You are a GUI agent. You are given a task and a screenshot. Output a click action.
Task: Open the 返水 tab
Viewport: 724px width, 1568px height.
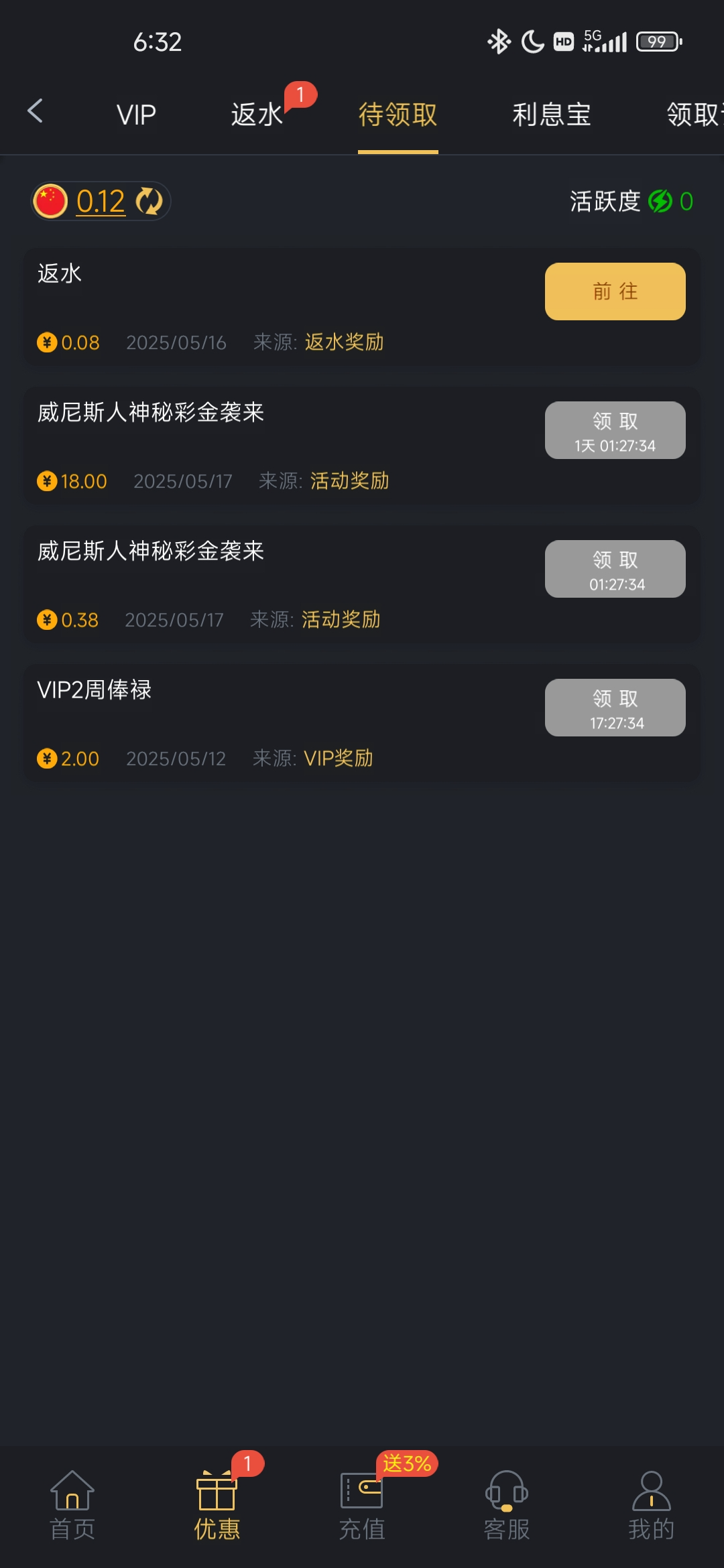[x=257, y=115]
